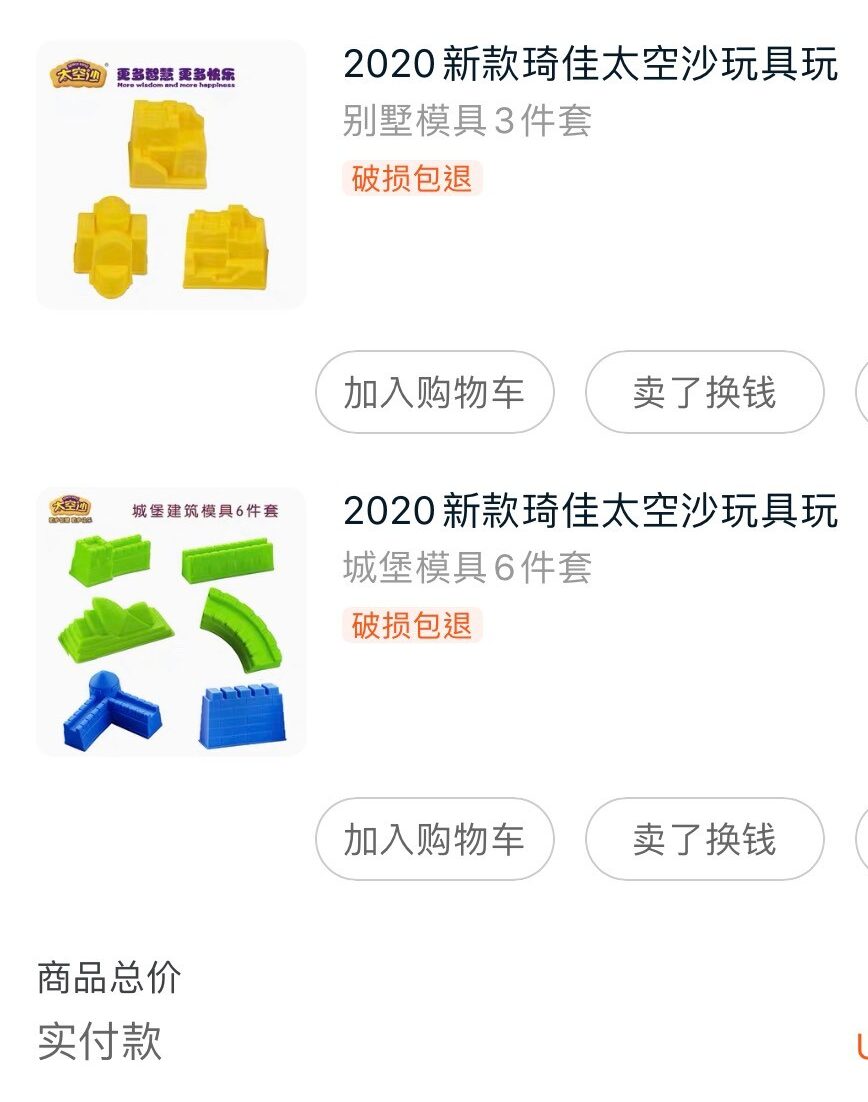868x1102 pixels.
Task: Add the 城堡模具6件套 to cart
Action: pos(434,839)
